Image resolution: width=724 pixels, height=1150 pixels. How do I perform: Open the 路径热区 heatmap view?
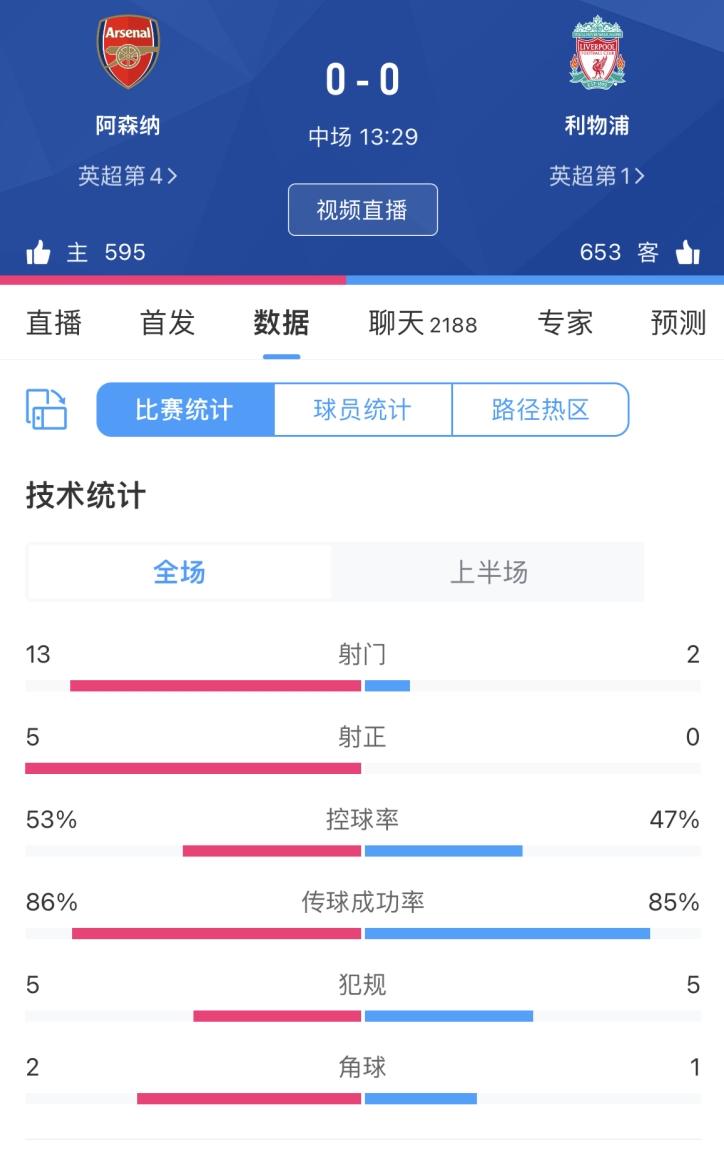541,408
